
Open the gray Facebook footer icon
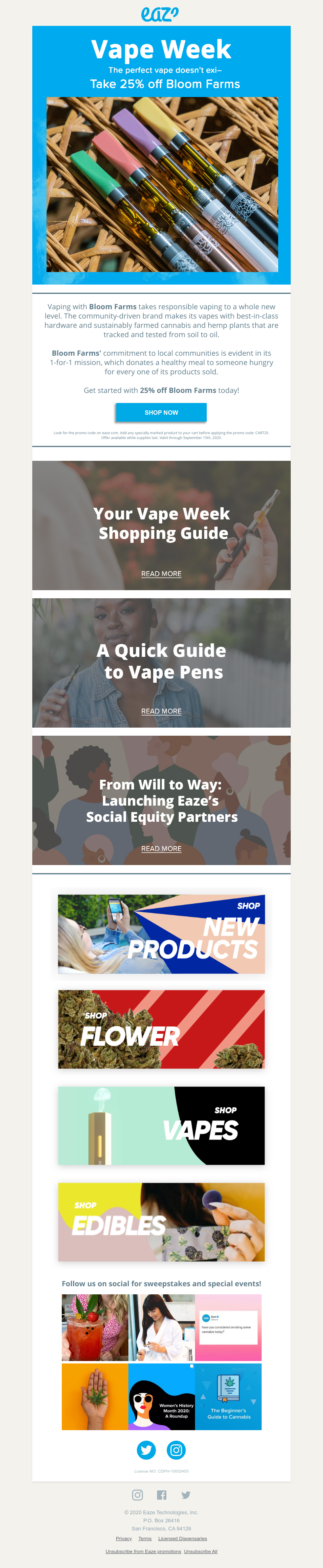162,1495
